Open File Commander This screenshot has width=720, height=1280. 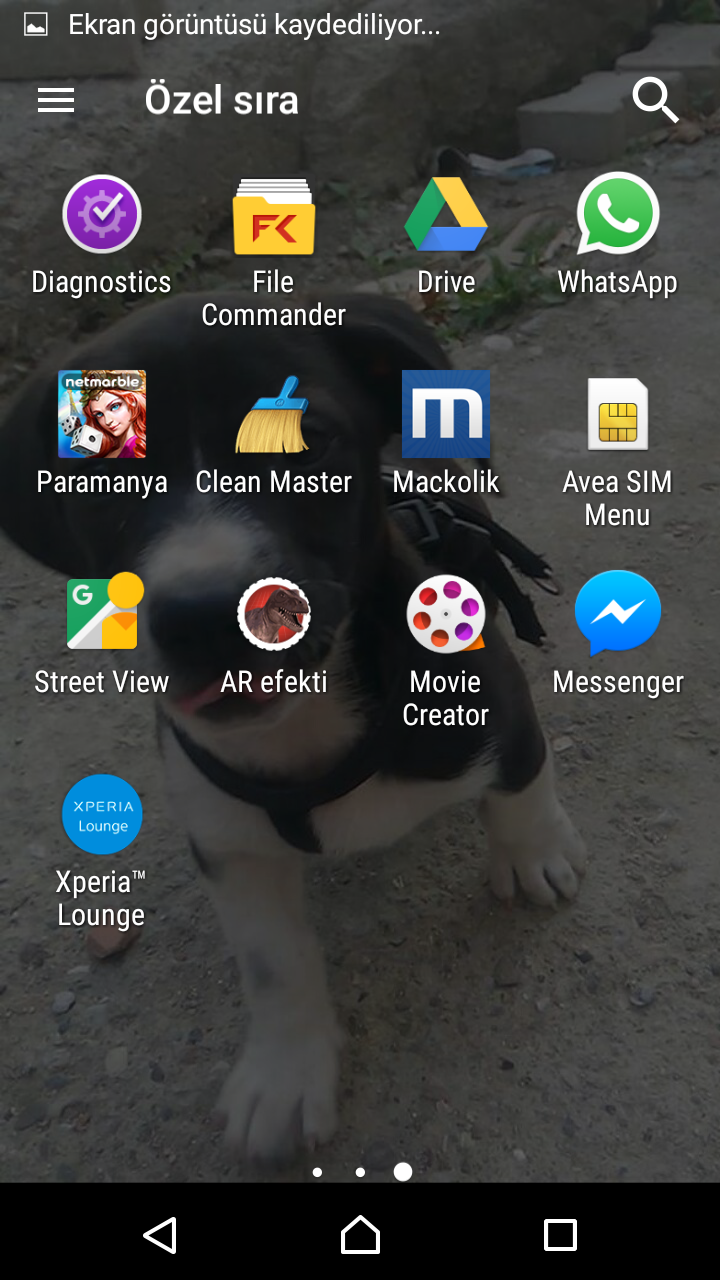click(x=273, y=216)
